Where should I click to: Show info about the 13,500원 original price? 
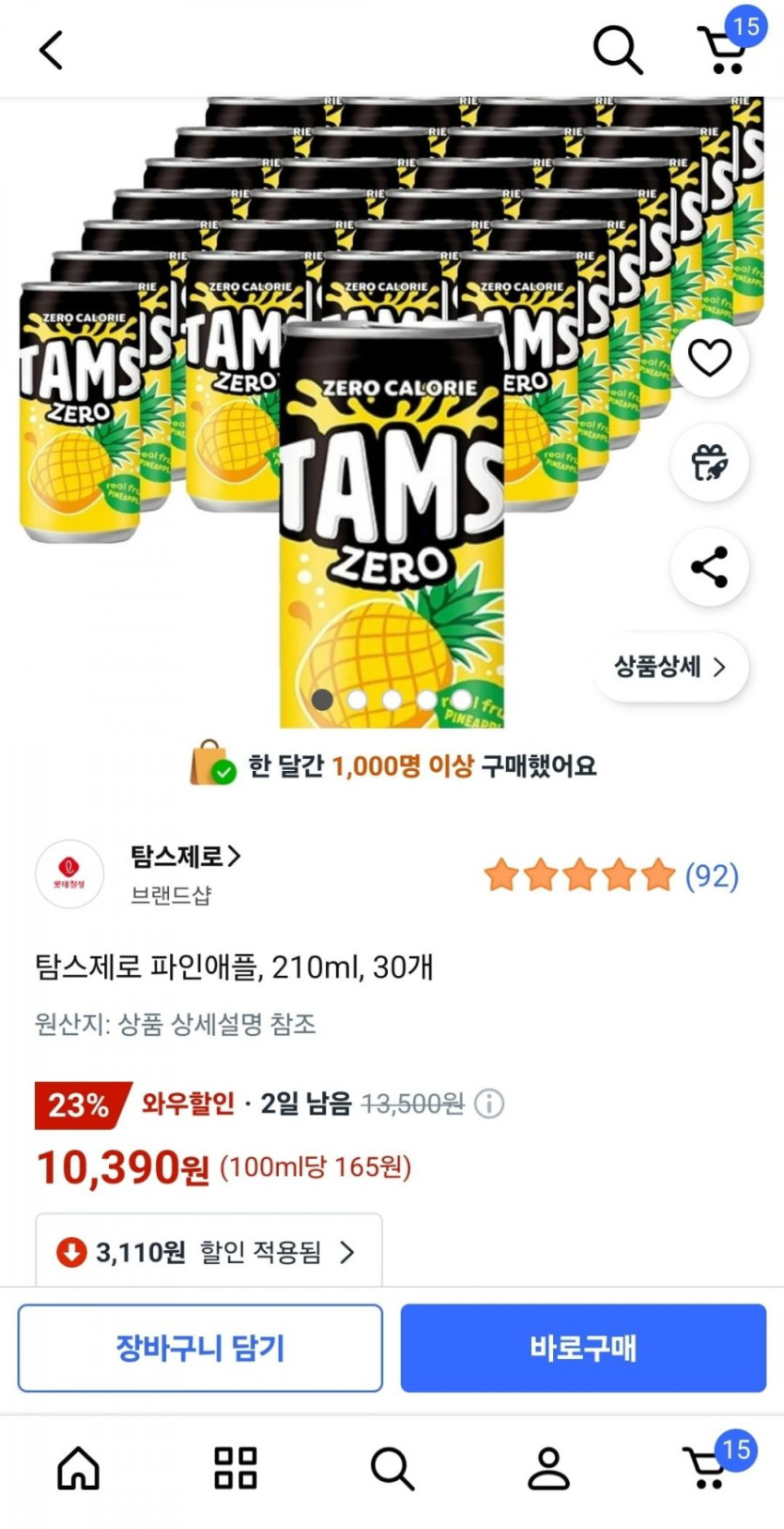[x=489, y=1104]
